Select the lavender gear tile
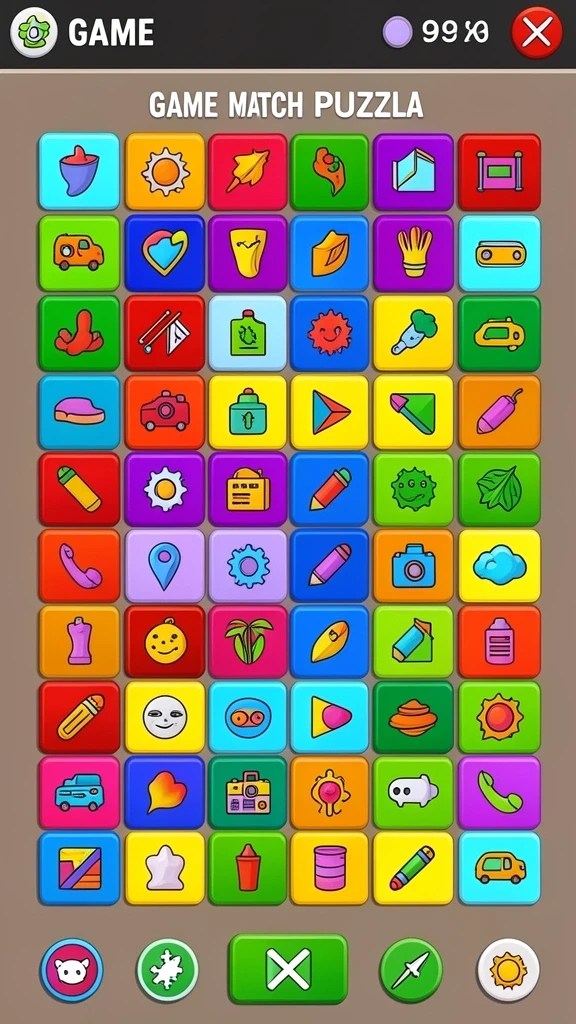The width and height of the screenshot is (576, 1024). 248,566
